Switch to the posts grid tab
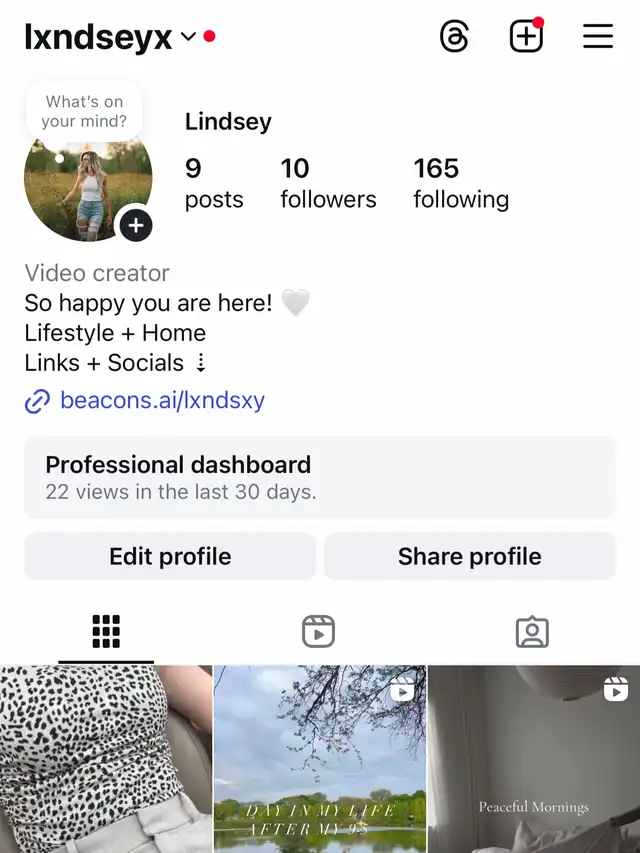 pos(106,632)
